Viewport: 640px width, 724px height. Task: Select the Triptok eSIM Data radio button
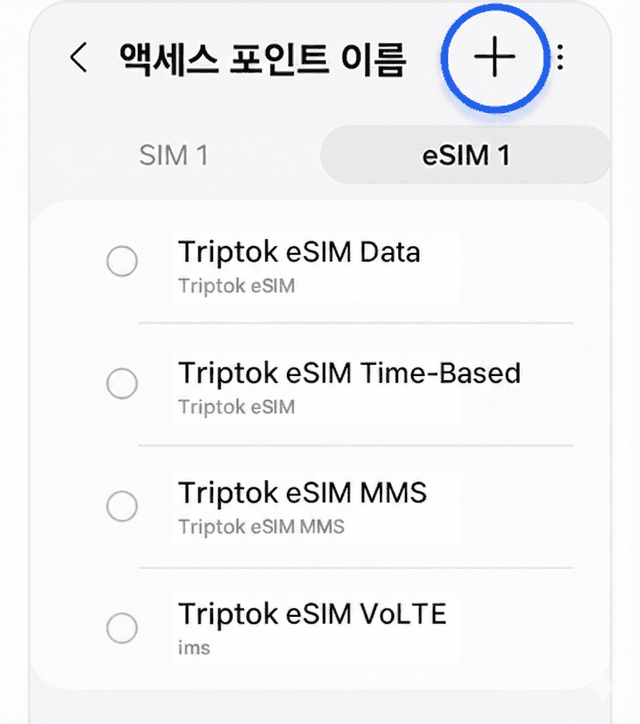coord(122,263)
